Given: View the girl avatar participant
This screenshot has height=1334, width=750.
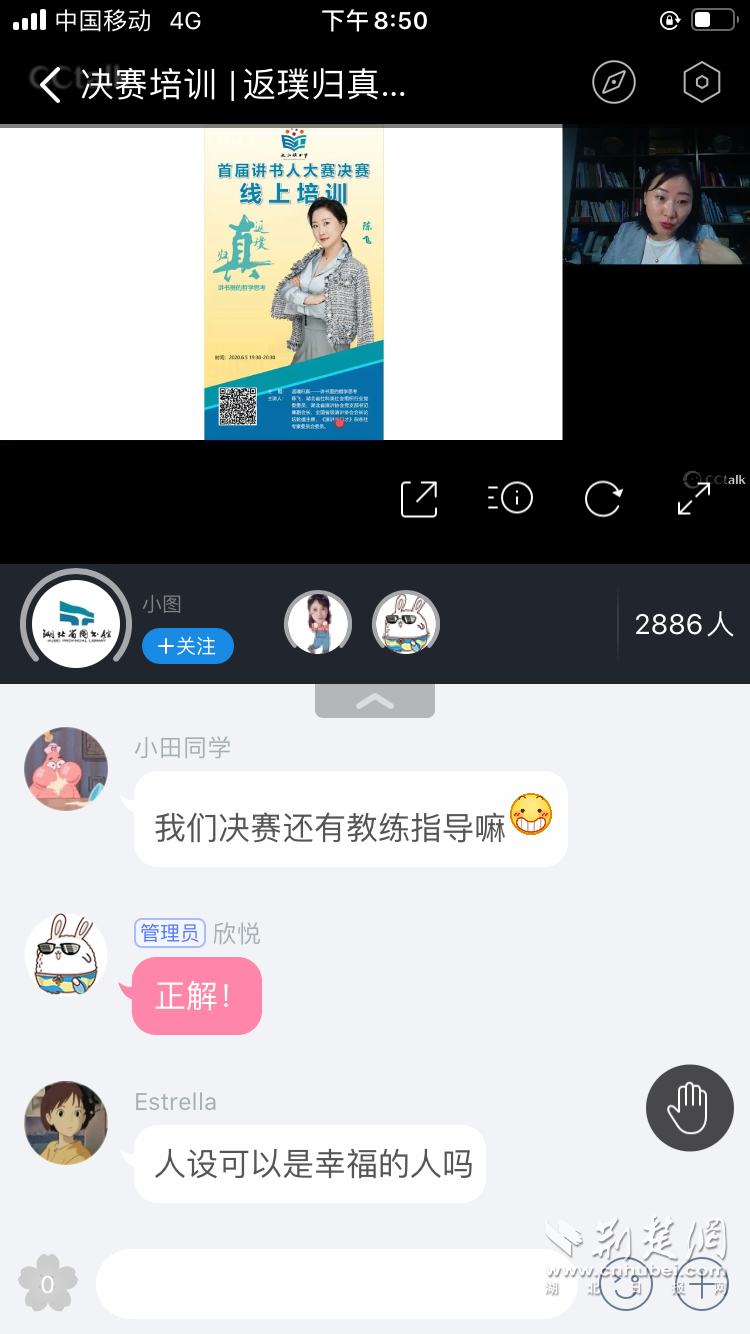Looking at the screenshot, I should coord(318,623).
